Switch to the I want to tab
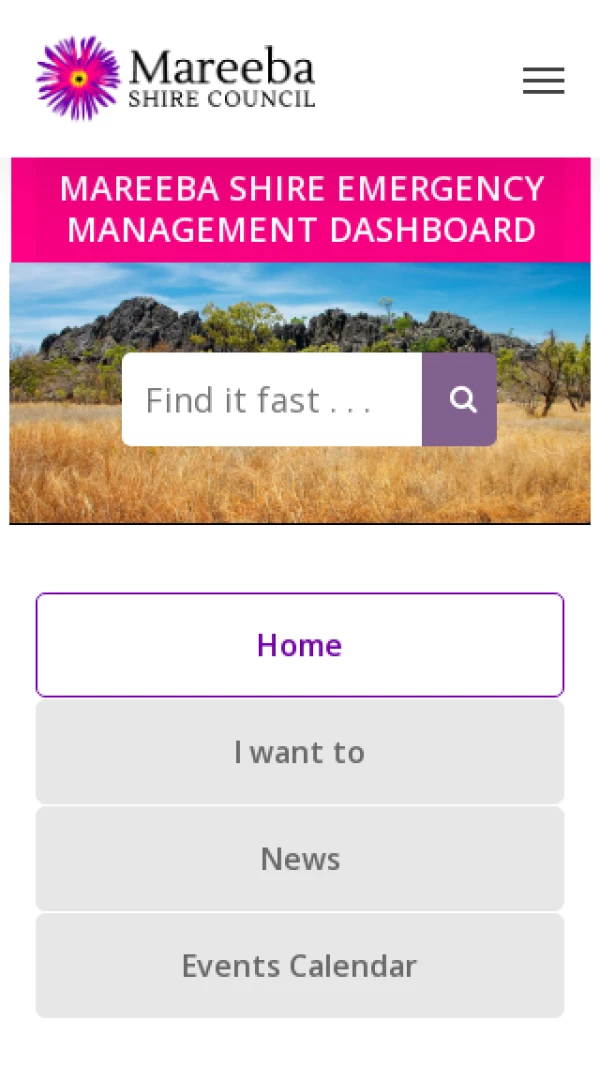The image size is (600, 1065). click(x=300, y=752)
